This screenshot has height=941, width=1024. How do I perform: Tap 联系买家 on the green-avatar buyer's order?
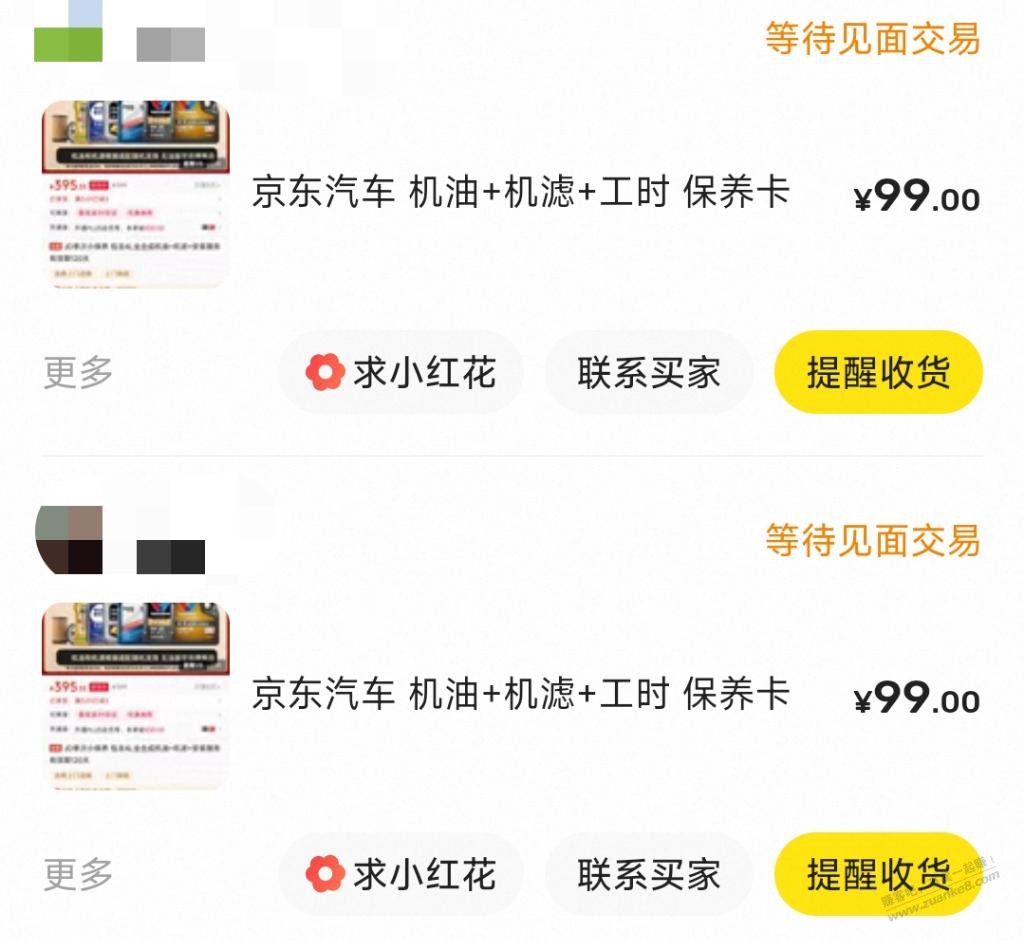coord(648,373)
